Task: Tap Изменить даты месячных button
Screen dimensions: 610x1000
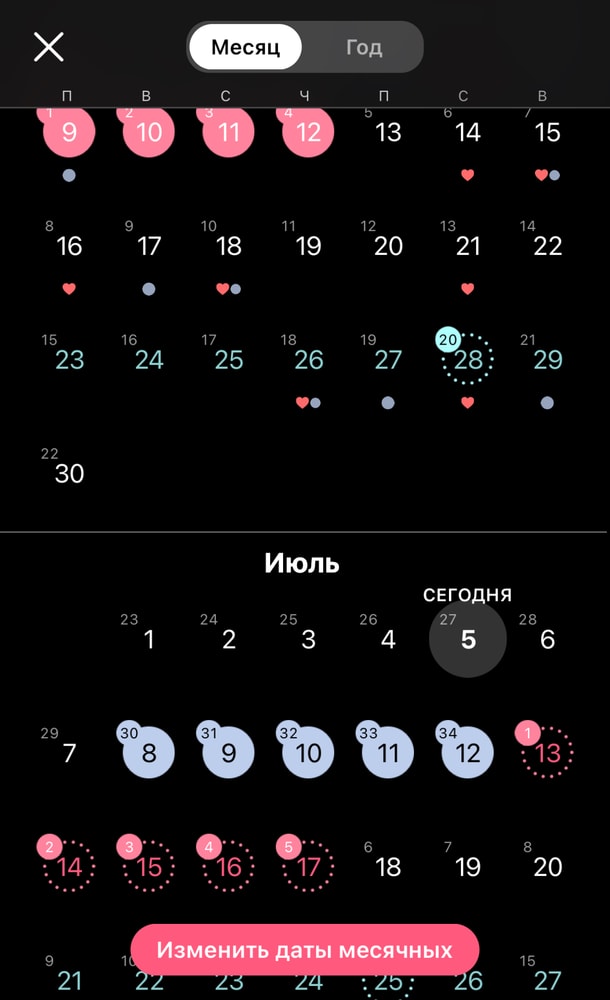Action: pos(305,950)
